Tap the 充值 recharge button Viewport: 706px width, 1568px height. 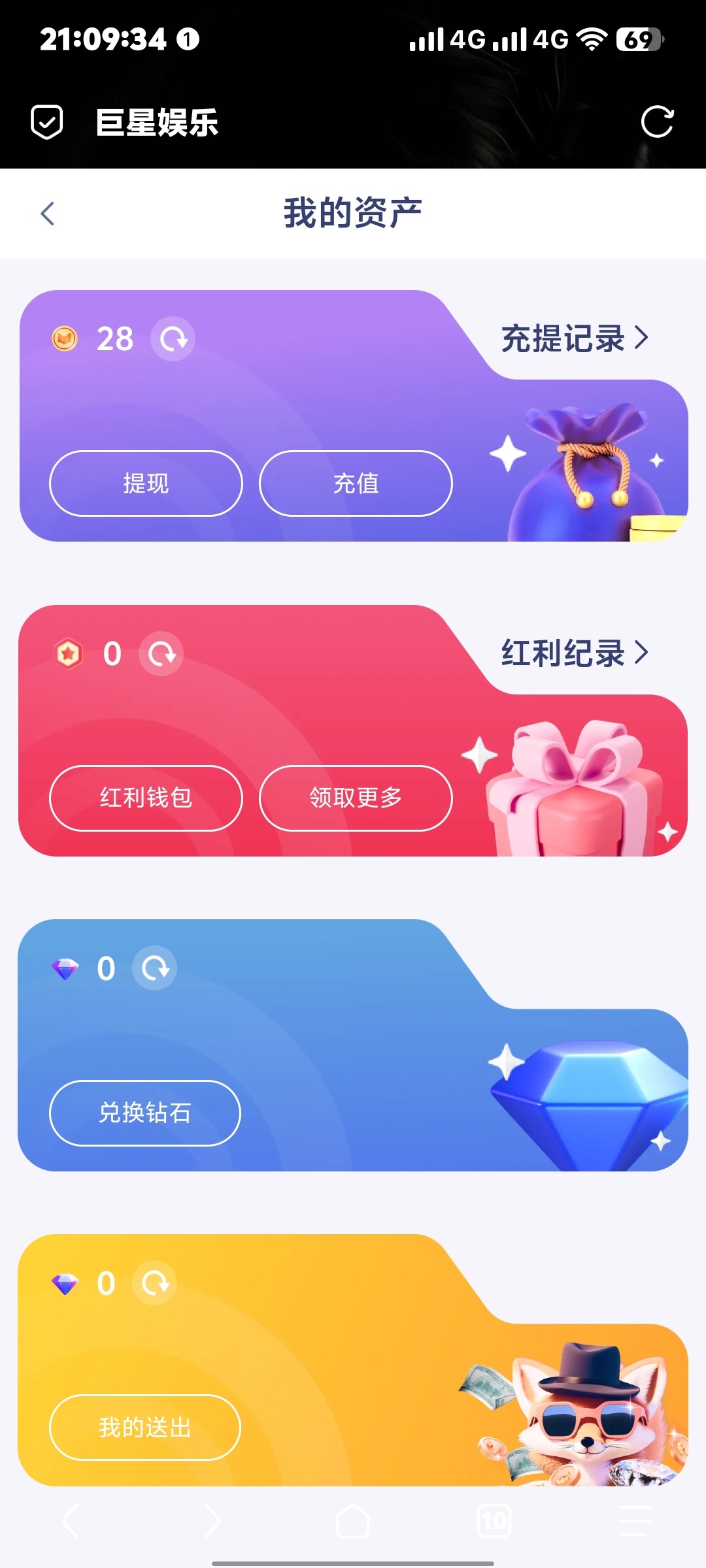coord(356,483)
